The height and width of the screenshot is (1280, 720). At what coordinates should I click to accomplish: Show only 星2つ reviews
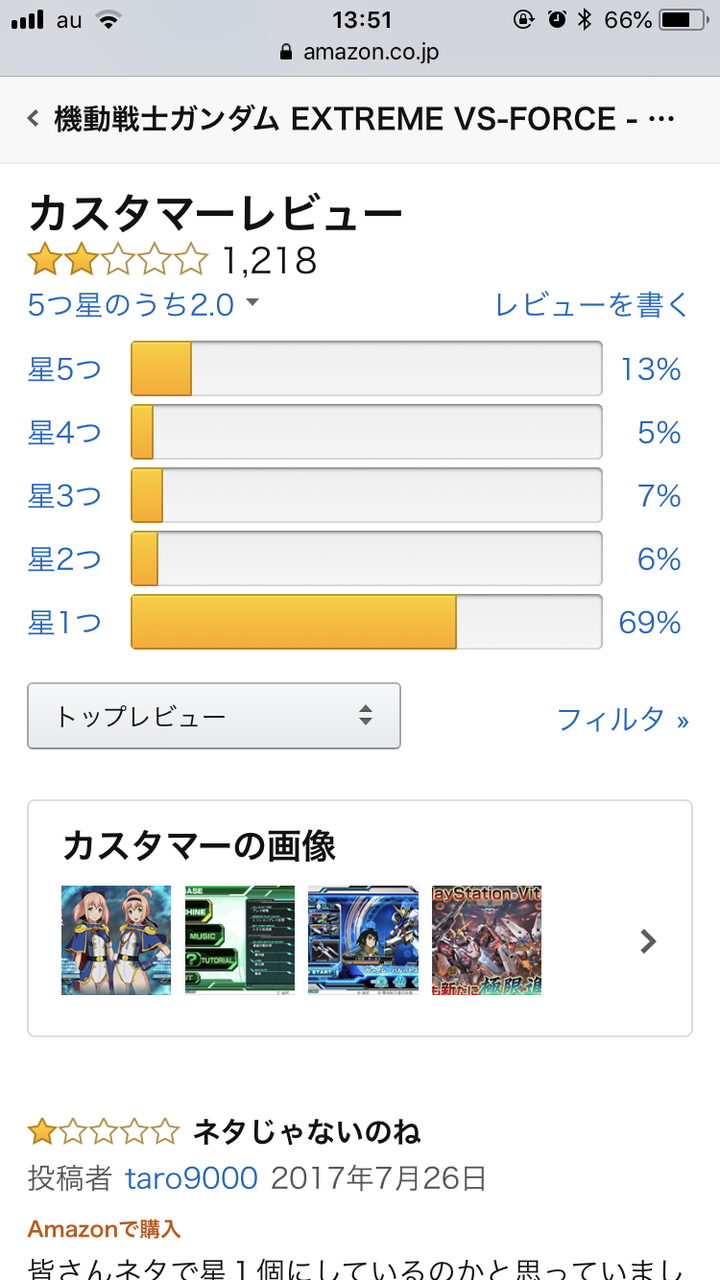65,559
